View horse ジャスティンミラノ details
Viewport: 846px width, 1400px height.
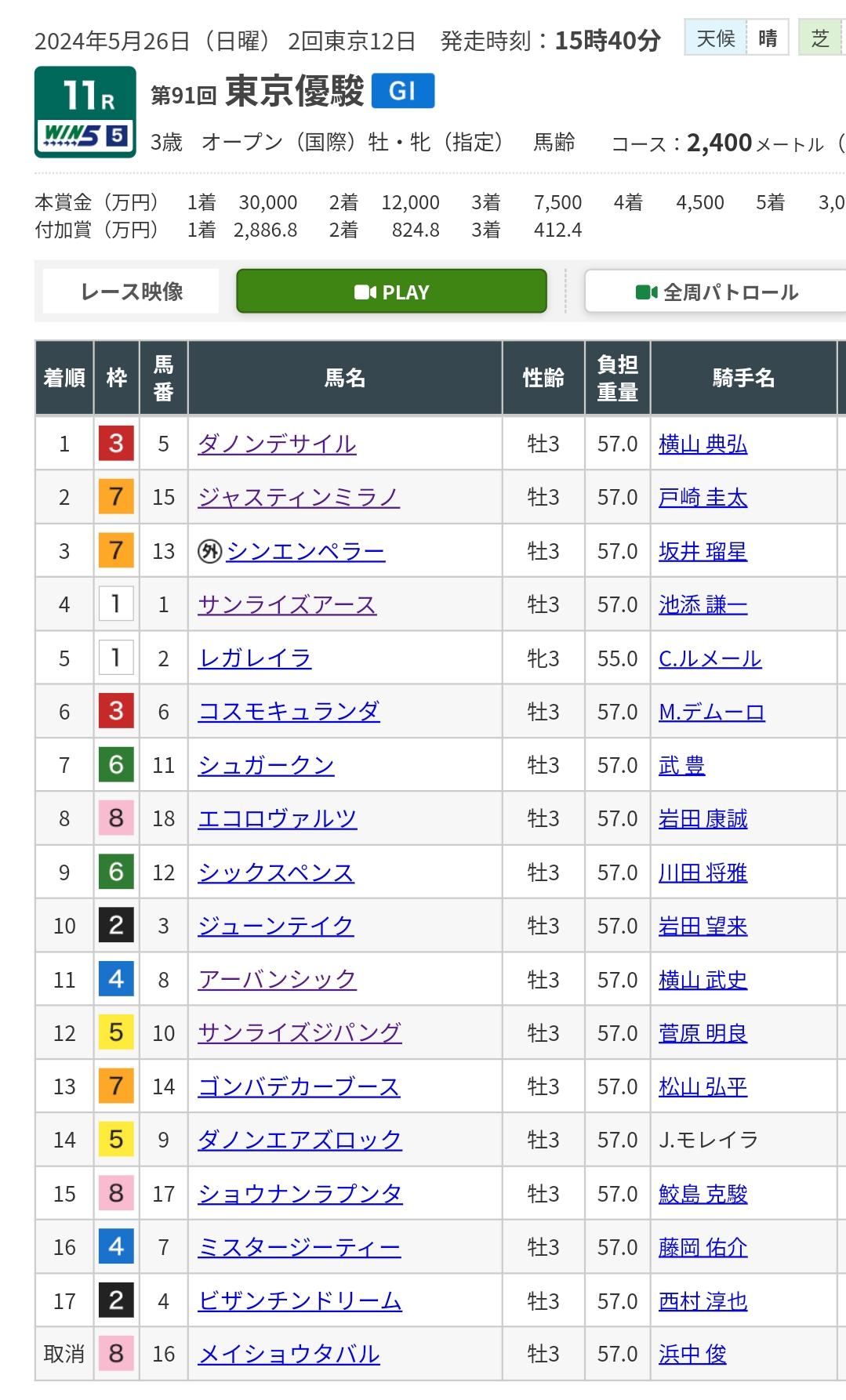click(299, 498)
